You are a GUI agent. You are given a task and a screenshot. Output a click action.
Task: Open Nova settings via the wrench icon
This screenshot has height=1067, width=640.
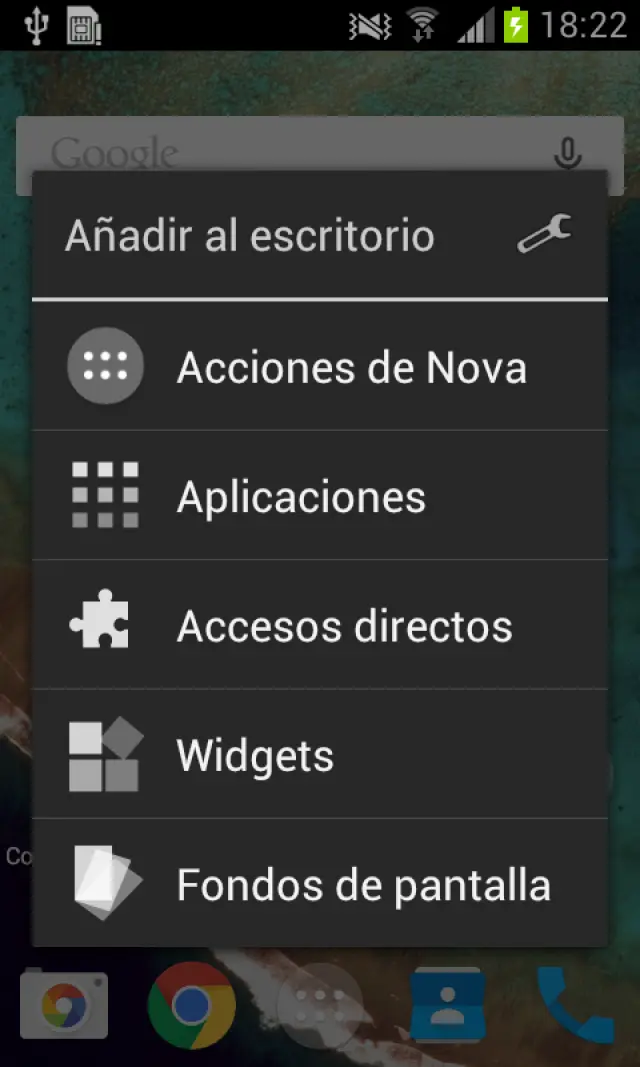click(545, 235)
